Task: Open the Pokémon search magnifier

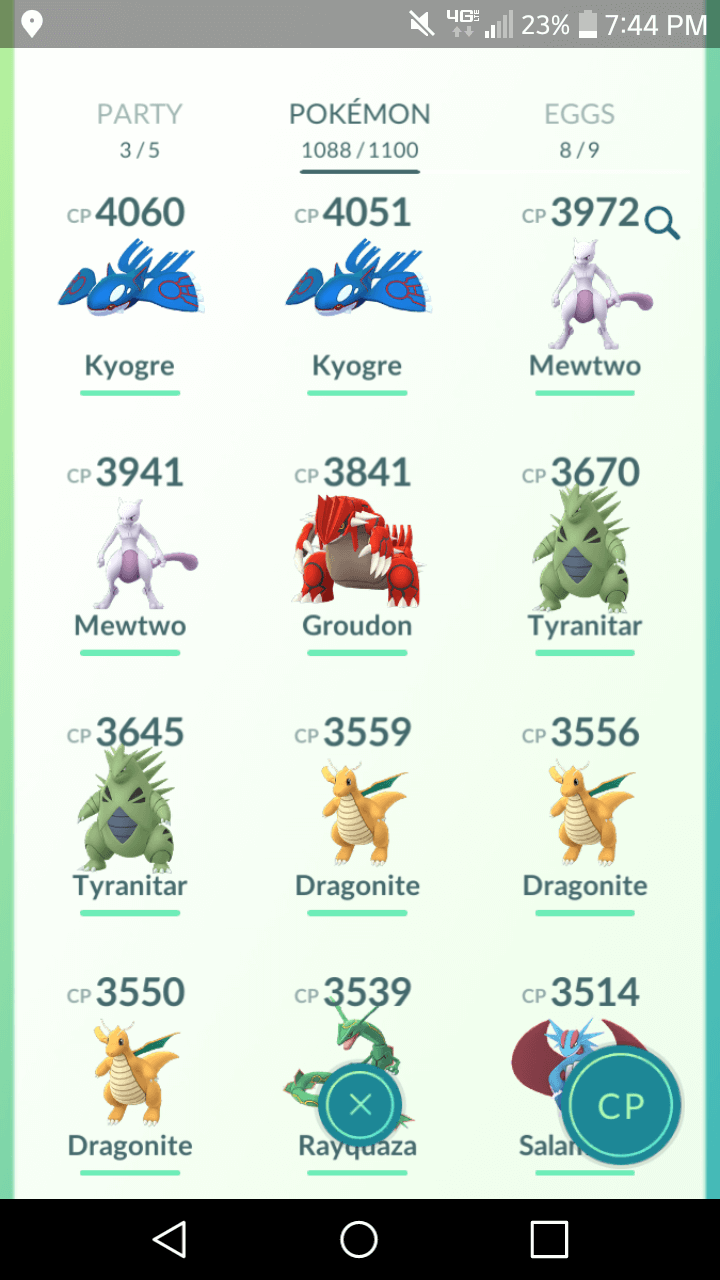Action: pyautogui.click(x=662, y=223)
